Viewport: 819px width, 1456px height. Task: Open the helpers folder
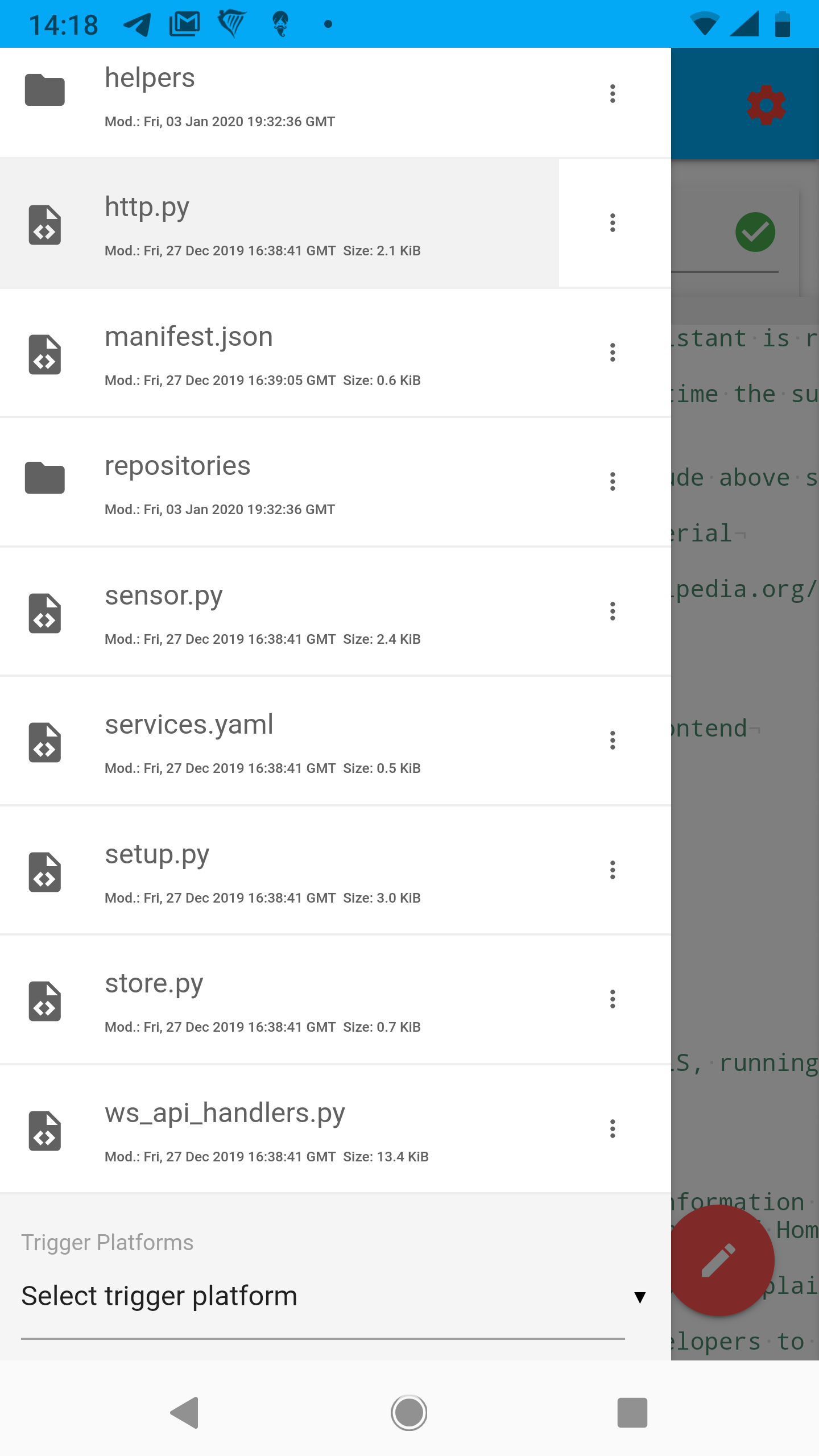click(150, 78)
